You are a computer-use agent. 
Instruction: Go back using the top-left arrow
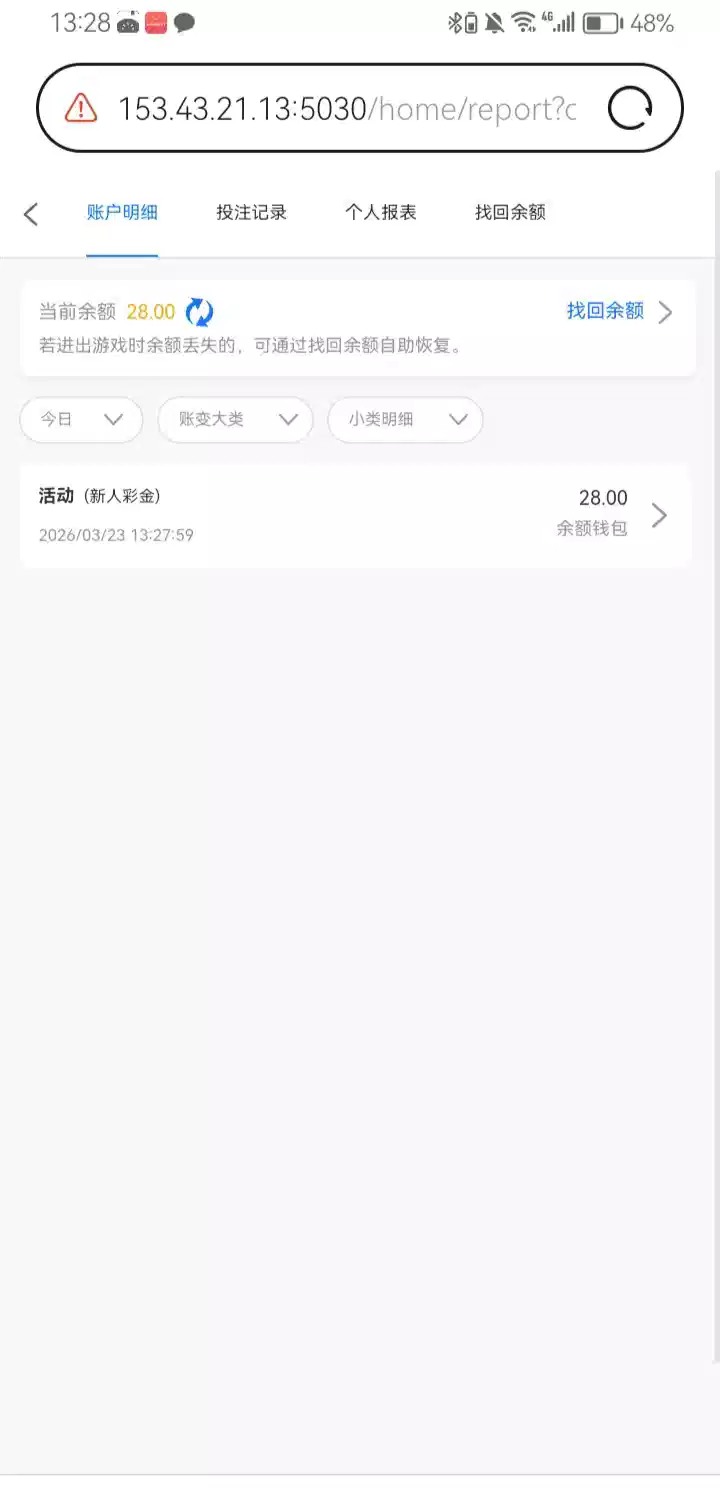(x=31, y=213)
